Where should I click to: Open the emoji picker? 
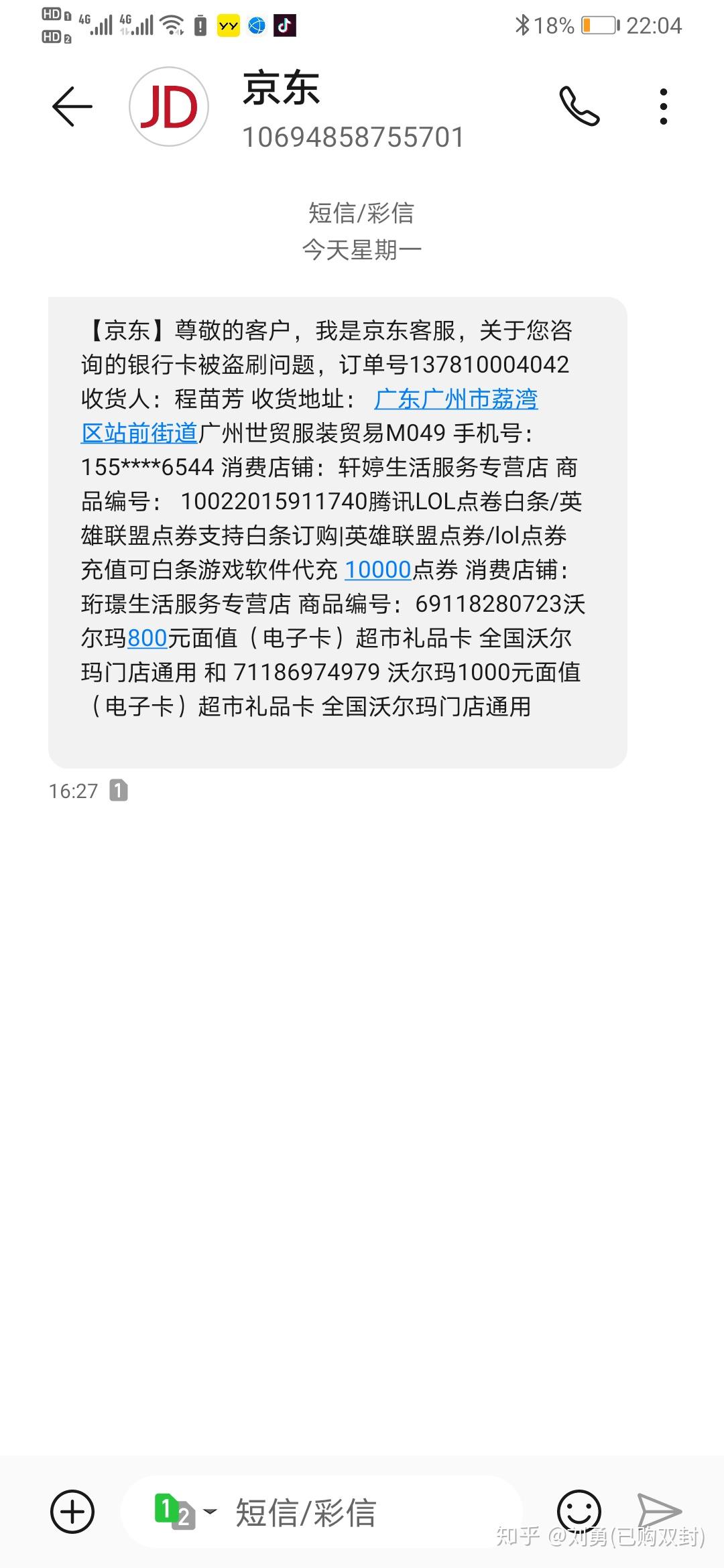[x=579, y=1512]
